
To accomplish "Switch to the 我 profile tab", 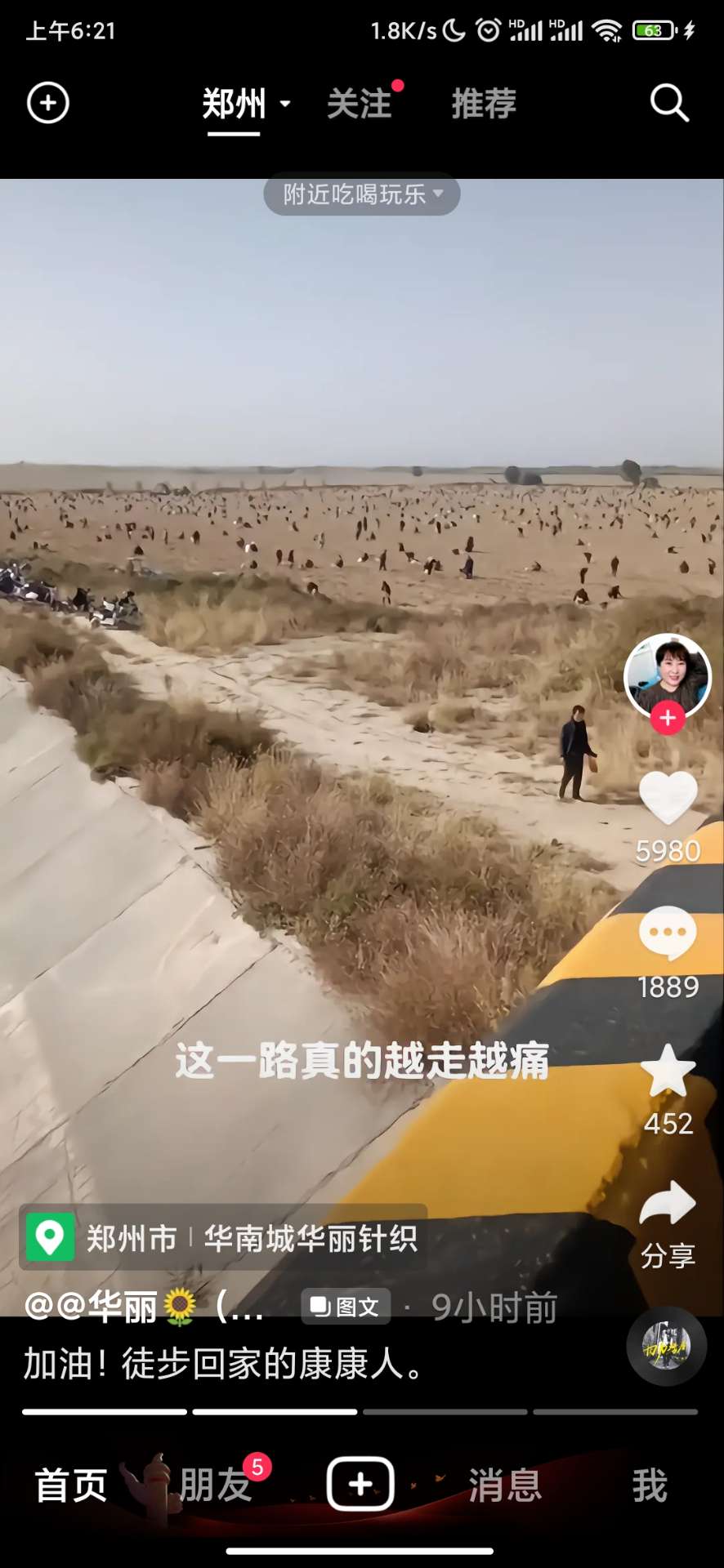I will coord(650,1485).
